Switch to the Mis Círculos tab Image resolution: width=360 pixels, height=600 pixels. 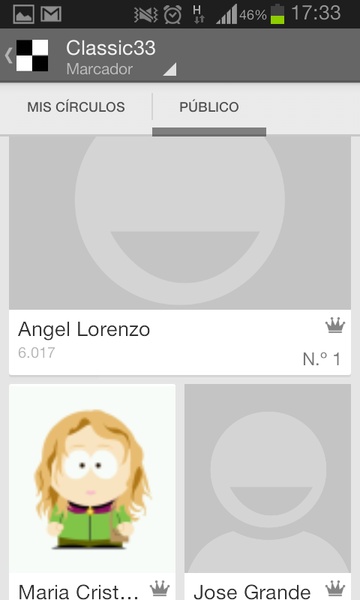pos(76,107)
